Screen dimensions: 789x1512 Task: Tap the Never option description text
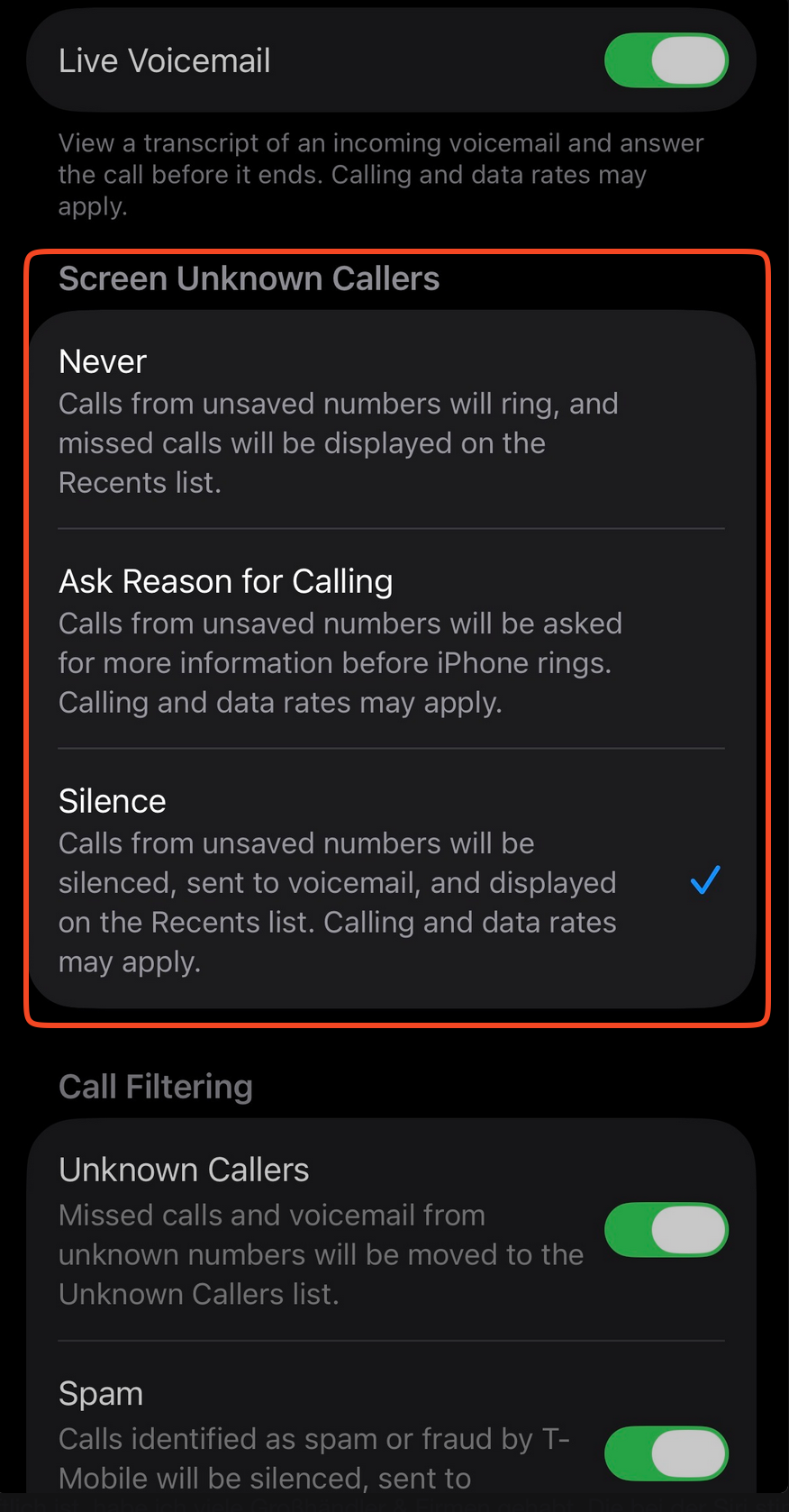(338, 442)
